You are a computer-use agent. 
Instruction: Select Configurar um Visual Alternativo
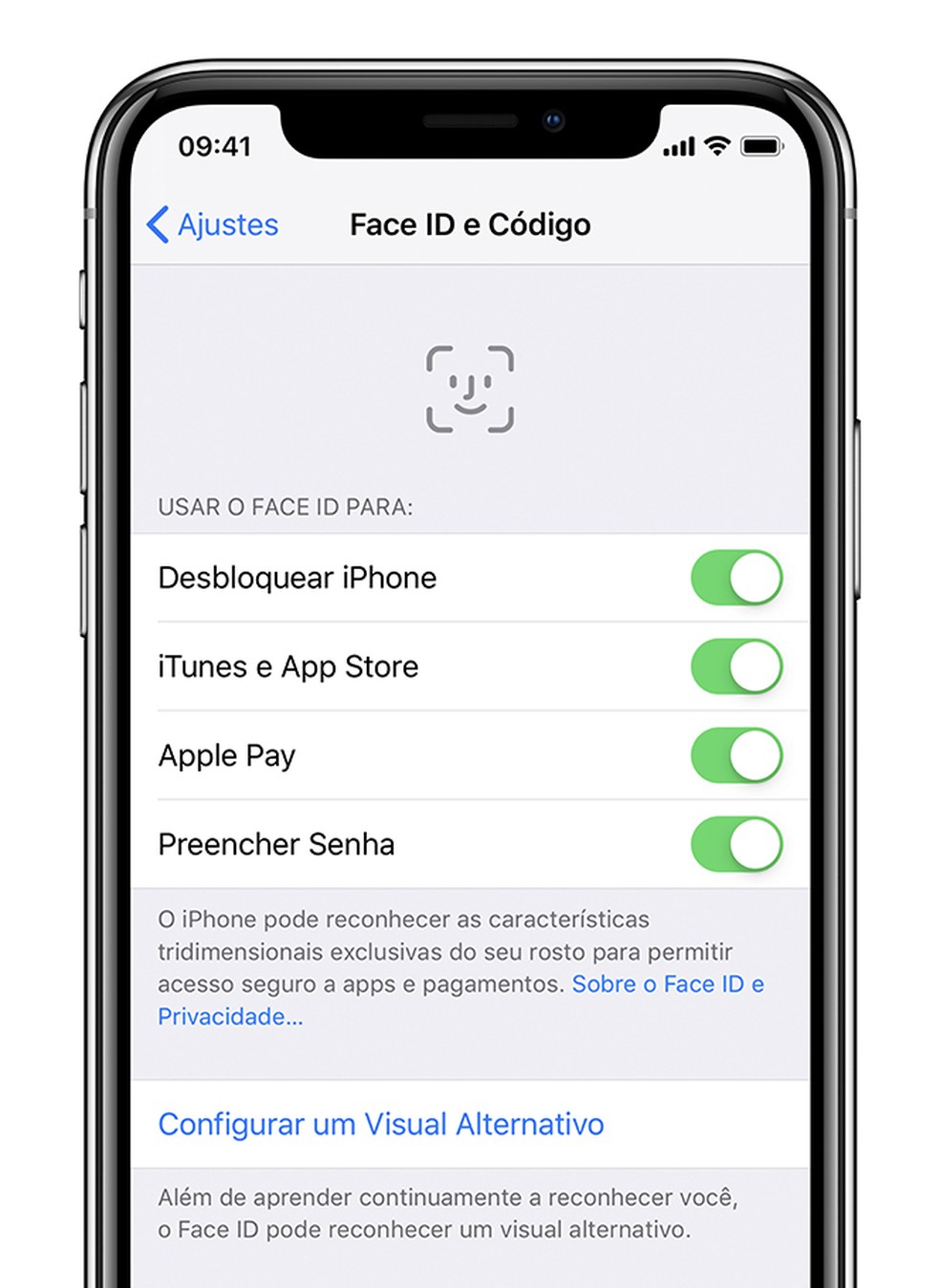pos(381,1124)
